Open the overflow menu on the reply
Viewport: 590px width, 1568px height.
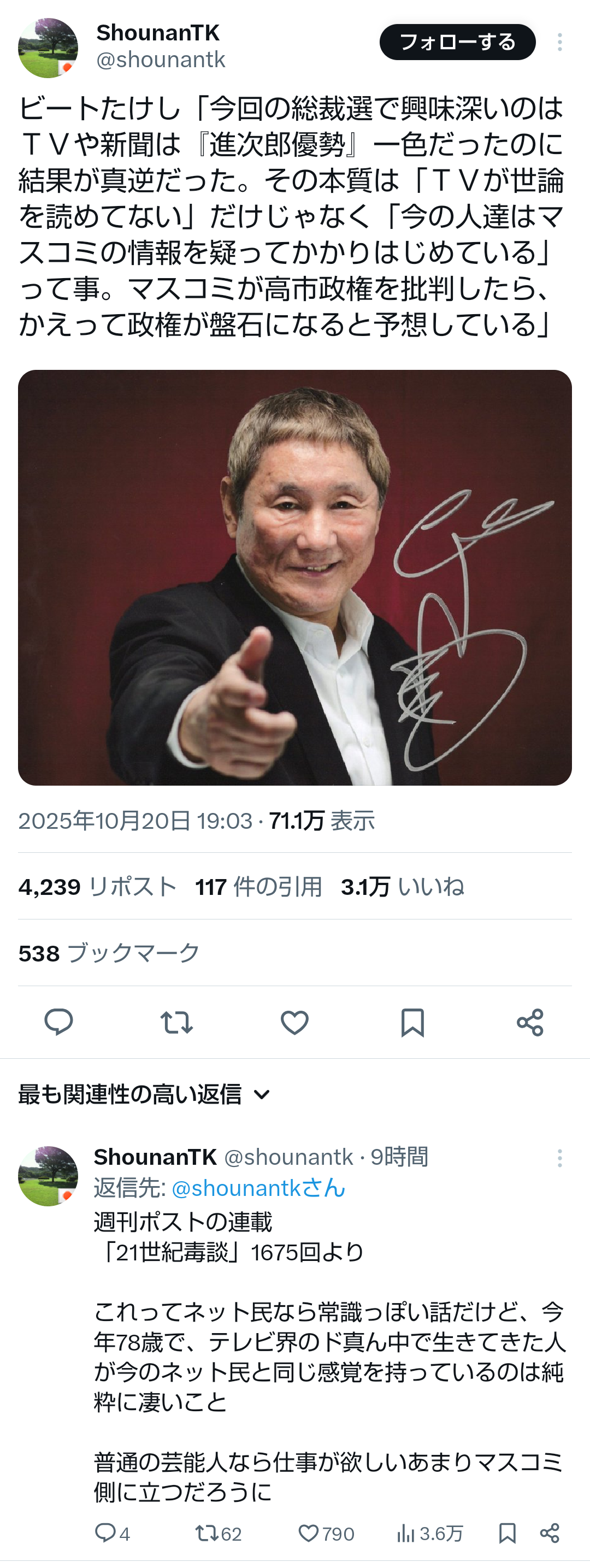(559, 1158)
